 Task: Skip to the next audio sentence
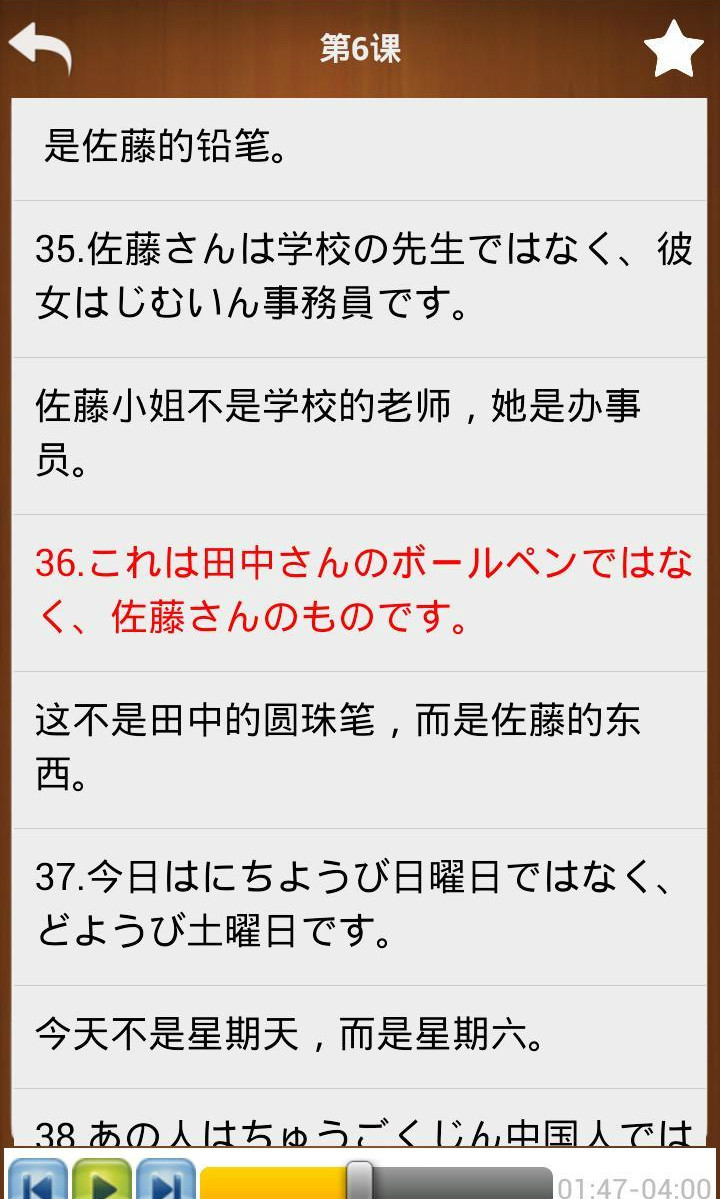click(x=165, y=1182)
